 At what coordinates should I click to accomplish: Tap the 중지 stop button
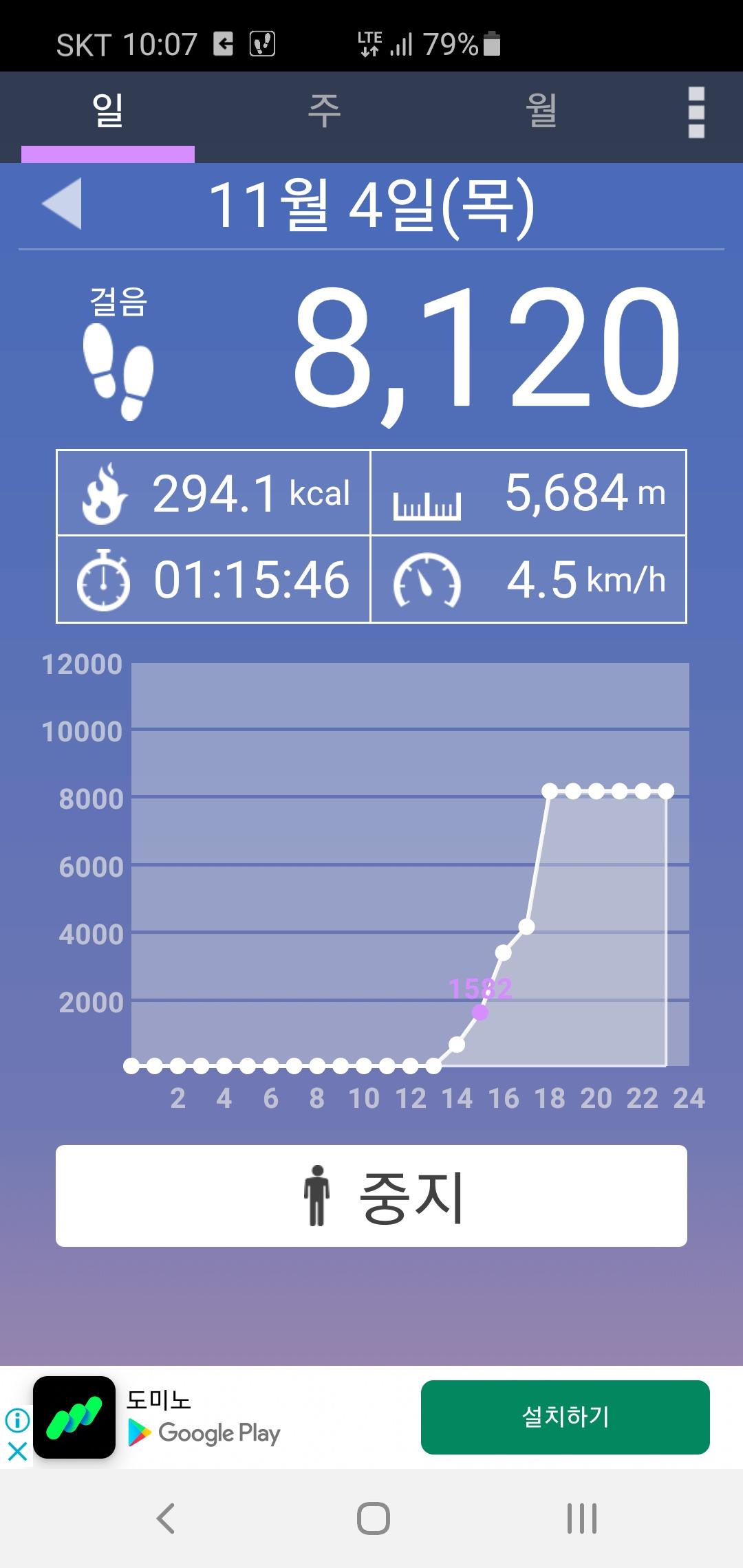pyautogui.click(x=371, y=1196)
